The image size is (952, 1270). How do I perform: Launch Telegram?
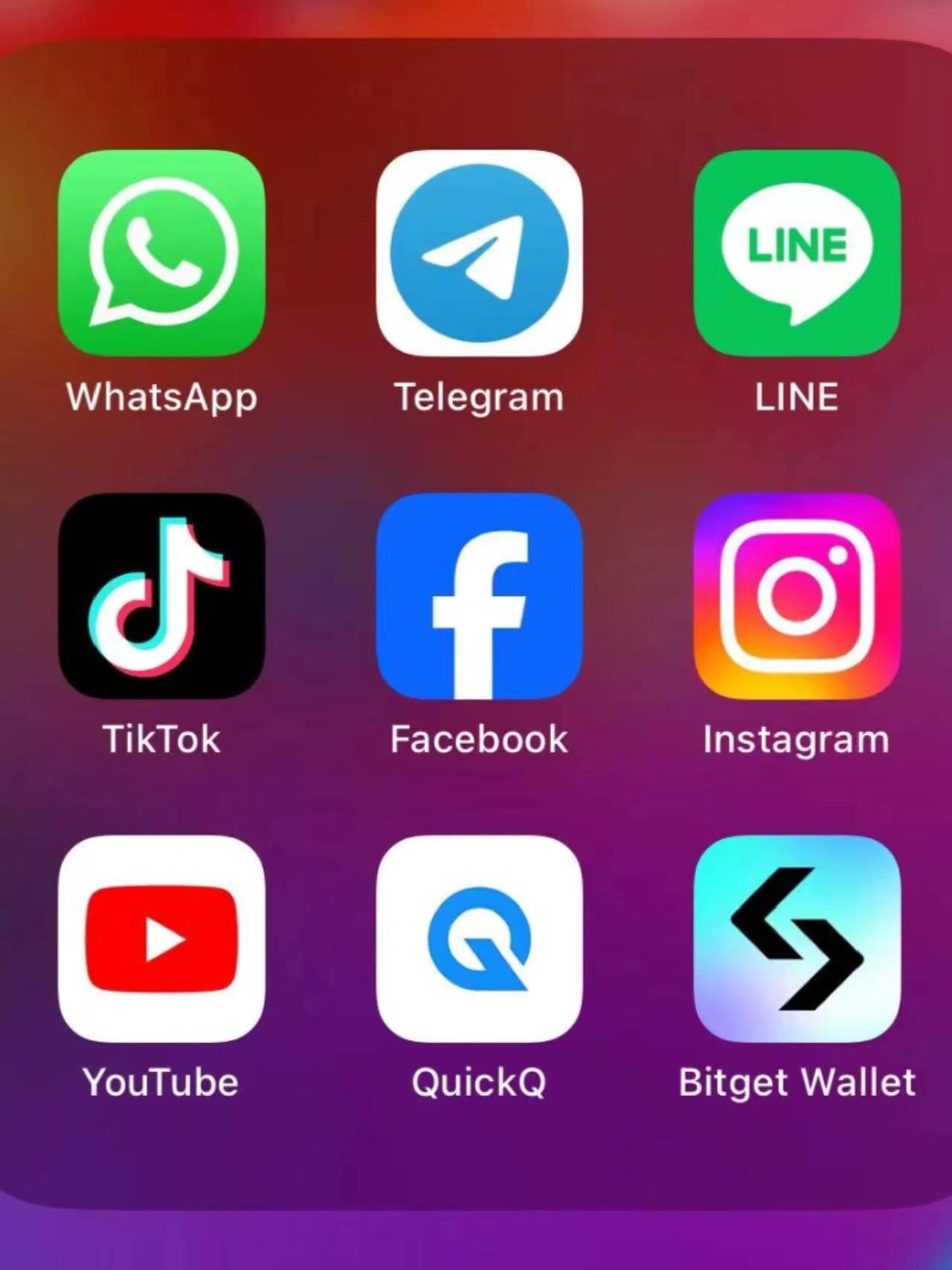coord(479,253)
